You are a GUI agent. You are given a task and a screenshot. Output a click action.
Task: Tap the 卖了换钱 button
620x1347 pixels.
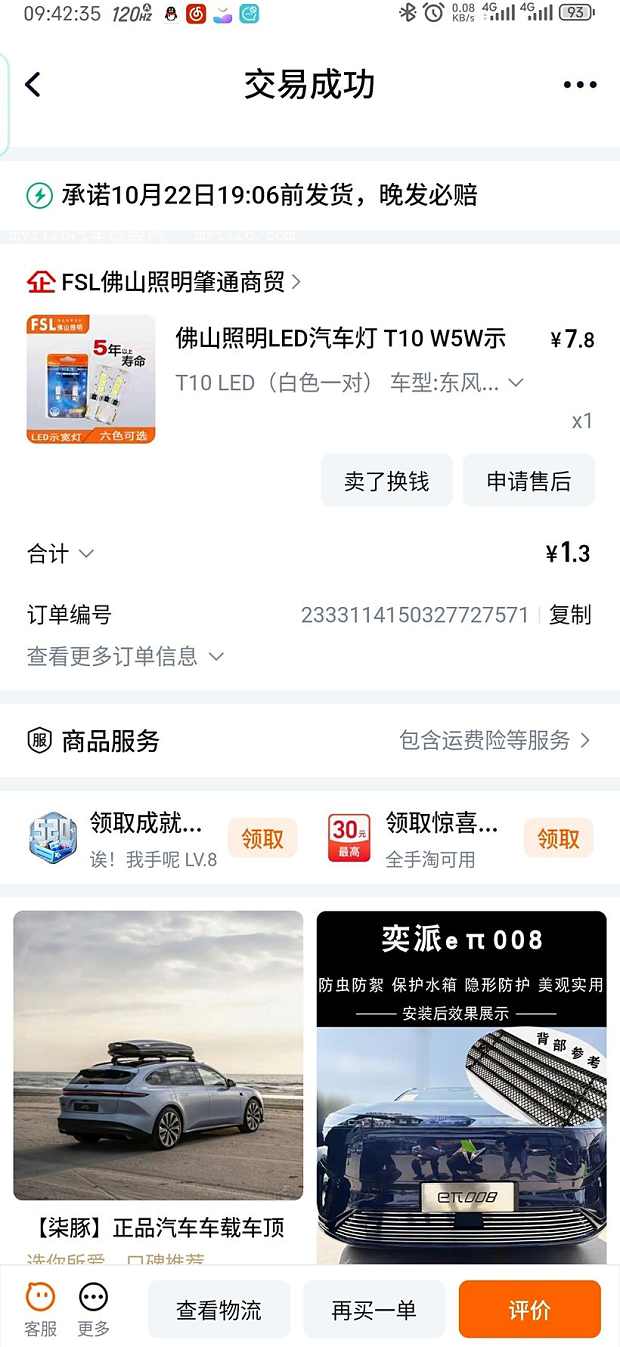pos(386,481)
